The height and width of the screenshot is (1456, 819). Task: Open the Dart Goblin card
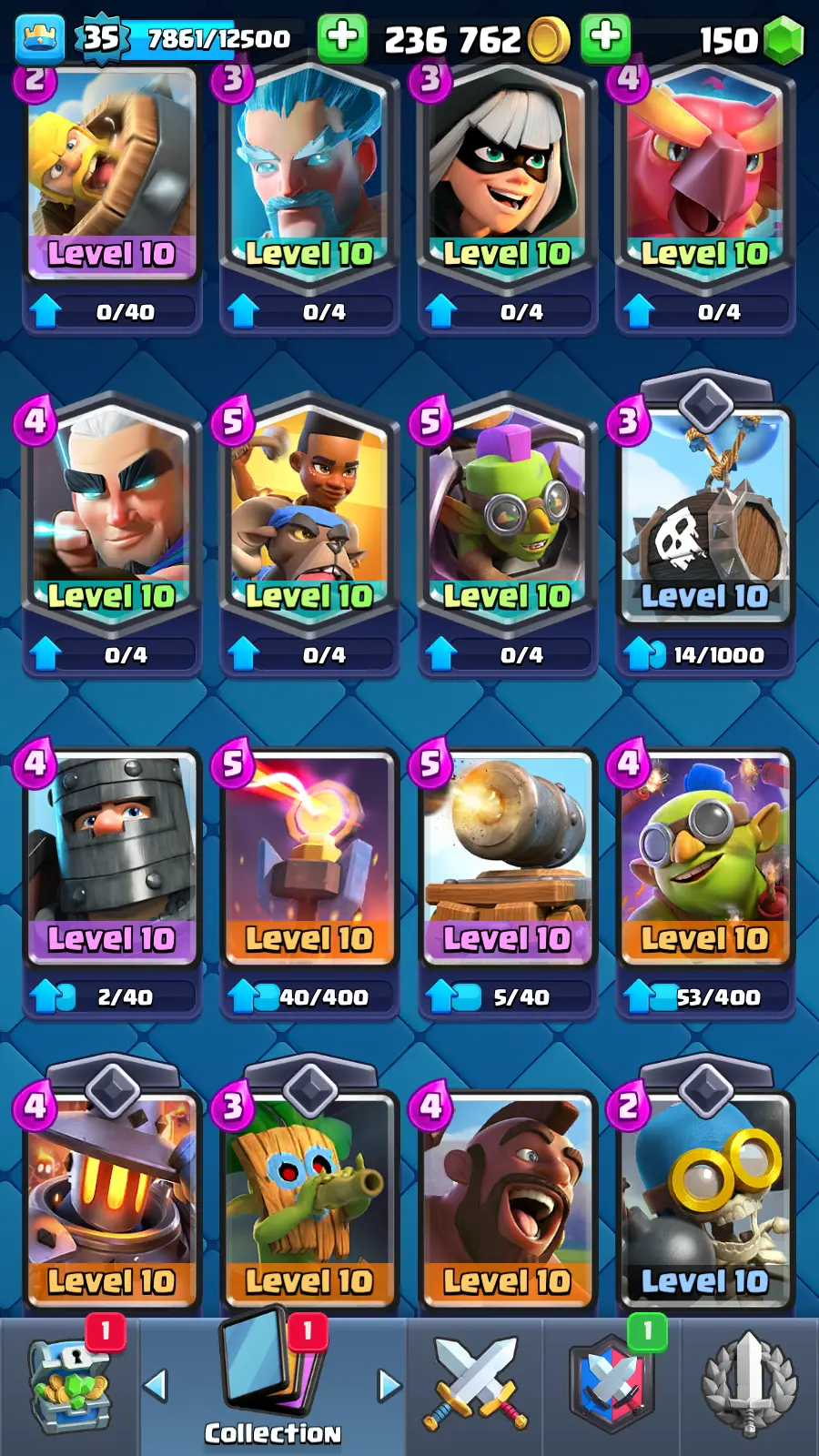point(309,1197)
